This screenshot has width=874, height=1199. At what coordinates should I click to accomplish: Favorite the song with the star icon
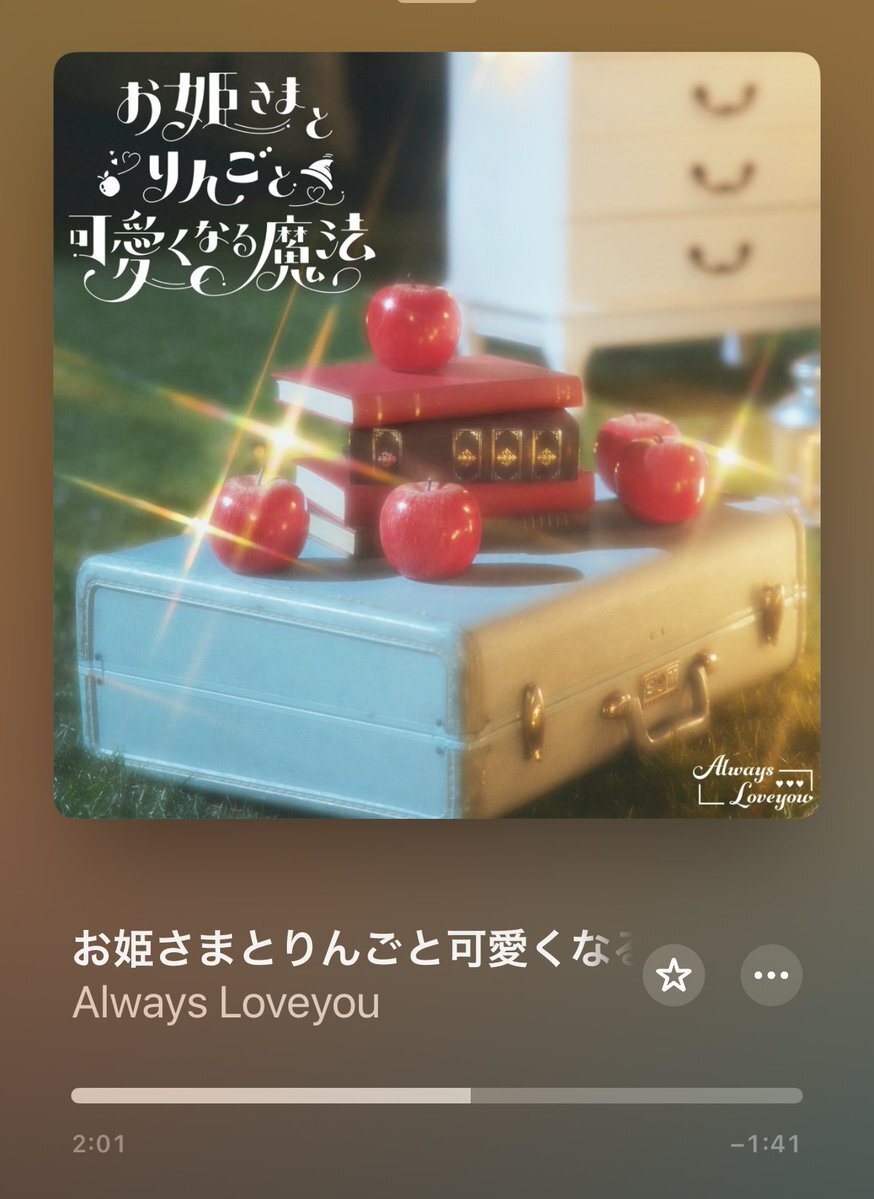click(673, 975)
